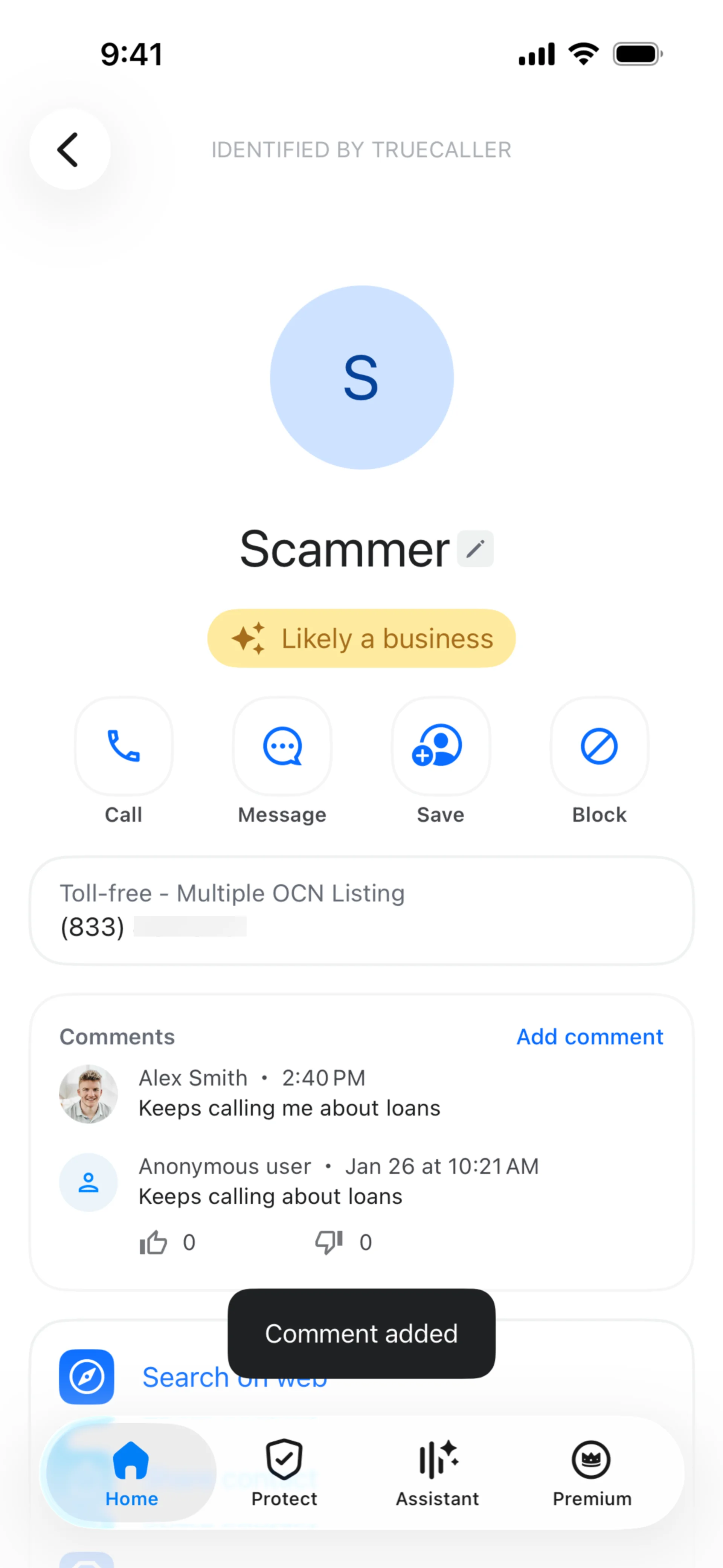The image size is (723, 1568).
Task: Open the toll-free number card
Action: [x=361, y=911]
